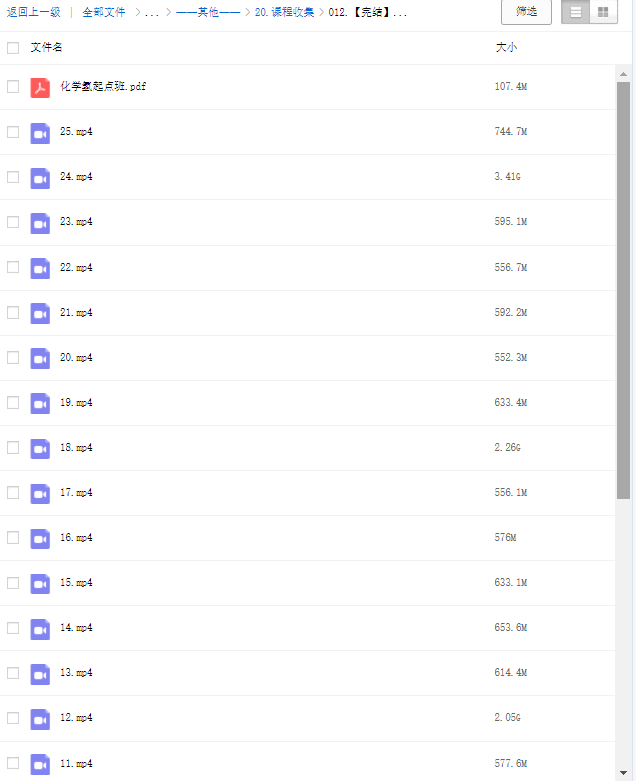The width and height of the screenshot is (636, 781).
Task: Open 全部文件 breadcrumb link
Action: [x=104, y=13]
